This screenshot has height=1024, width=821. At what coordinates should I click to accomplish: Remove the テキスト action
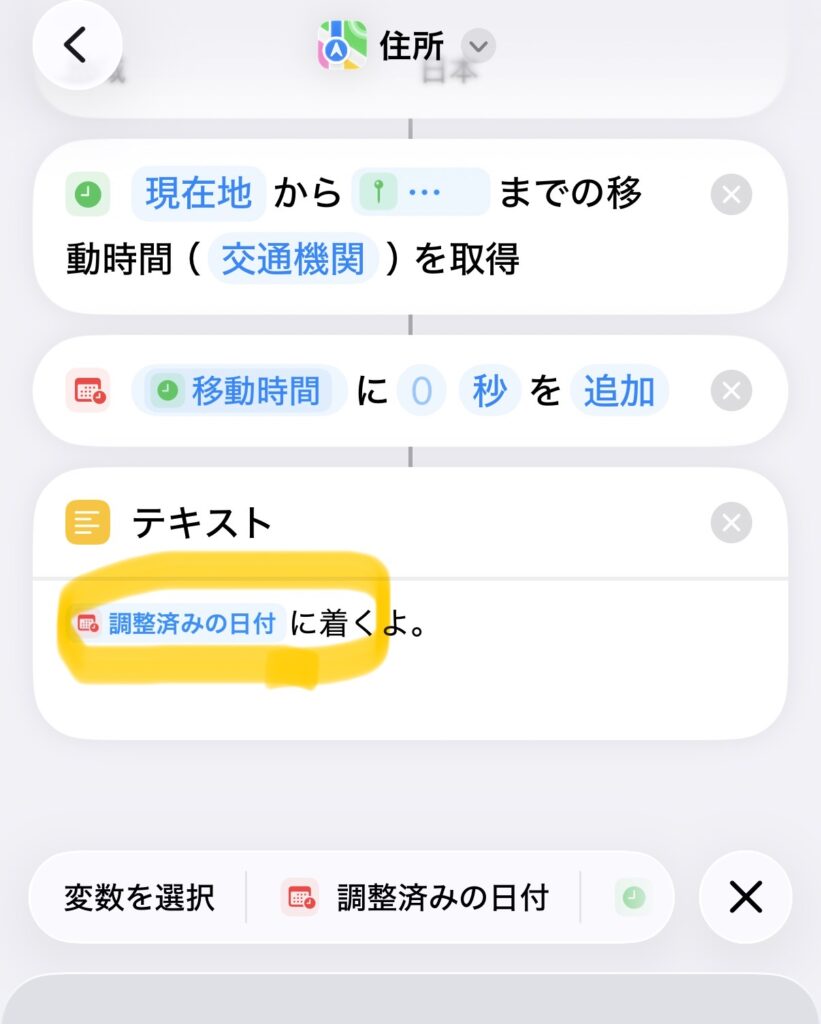731,522
